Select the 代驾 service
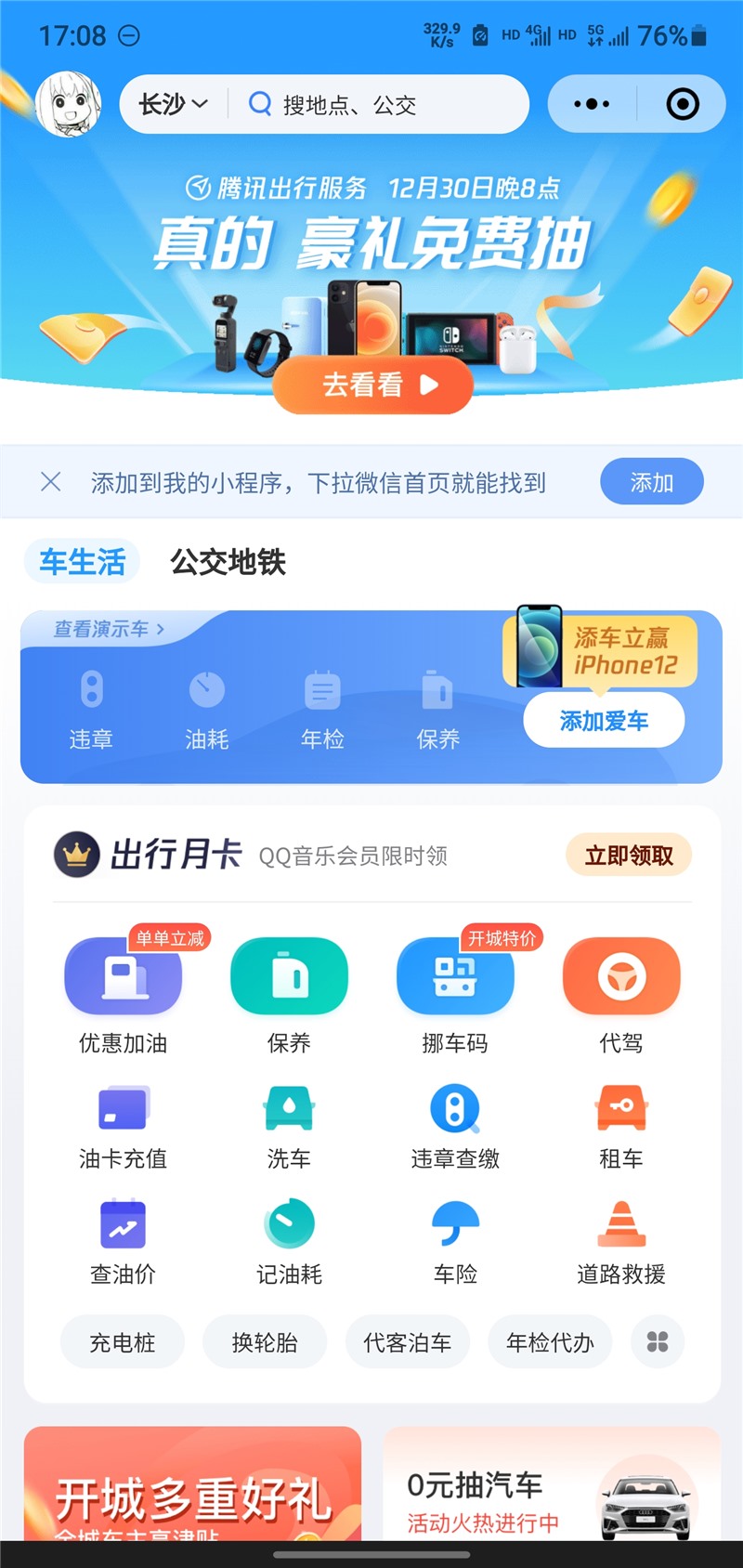Image resolution: width=743 pixels, height=1568 pixels. (x=621, y=996)
